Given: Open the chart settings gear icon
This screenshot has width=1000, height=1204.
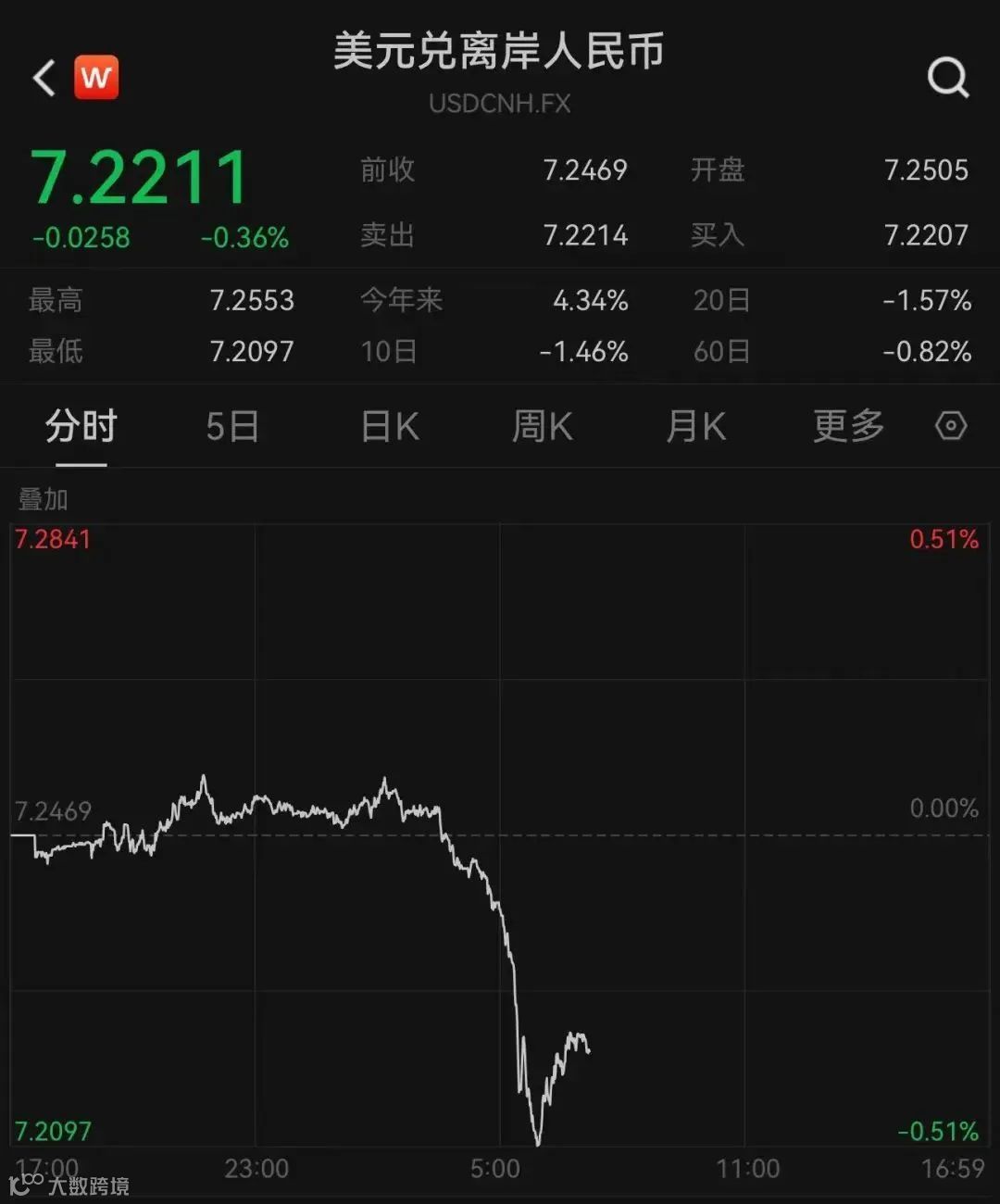Looking at the screenshot, I should click(950, 426).
